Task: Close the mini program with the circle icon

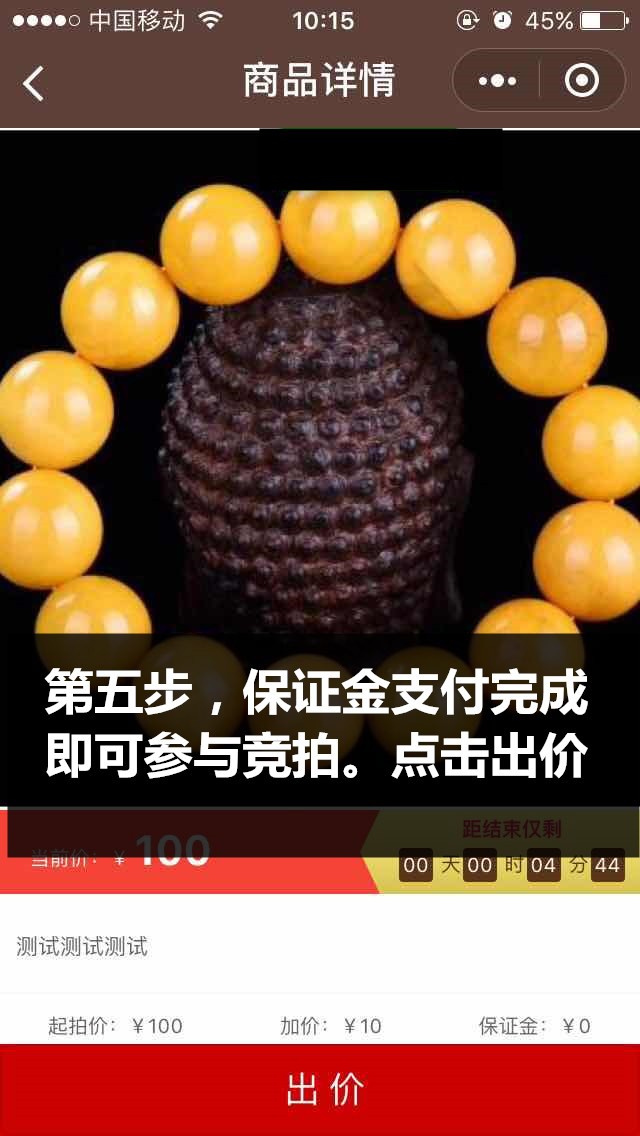Action: click(582, 81)
